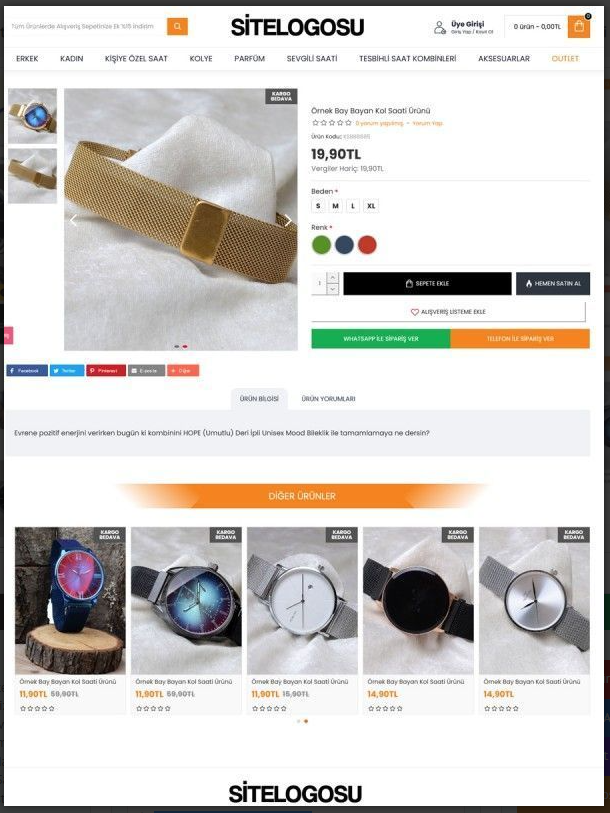Screen dimensions: 610x813
Task: Go to the KADIN category
Action: pos(72,59)
